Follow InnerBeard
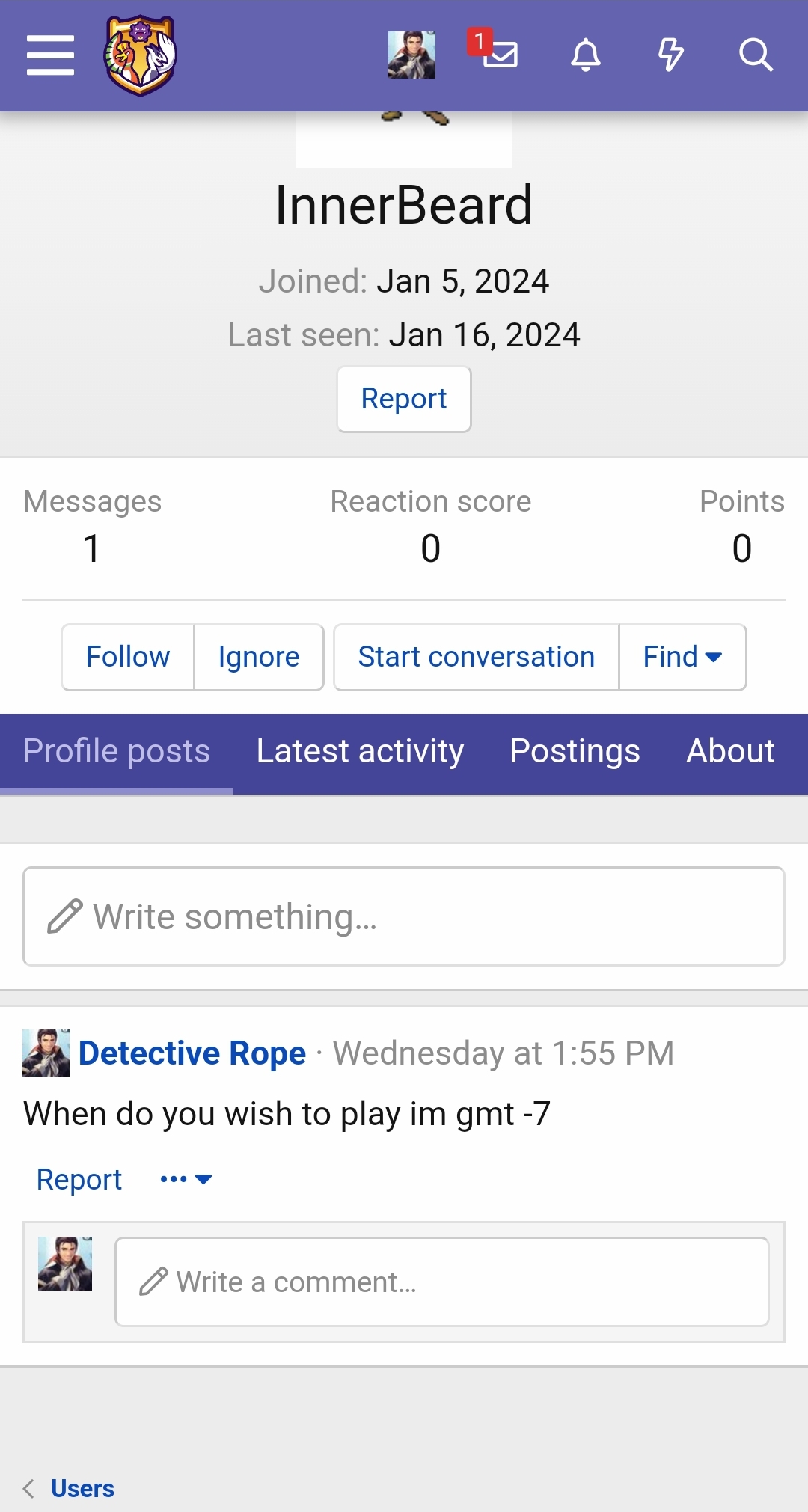 pyautogui.click(x=128, y=657)
